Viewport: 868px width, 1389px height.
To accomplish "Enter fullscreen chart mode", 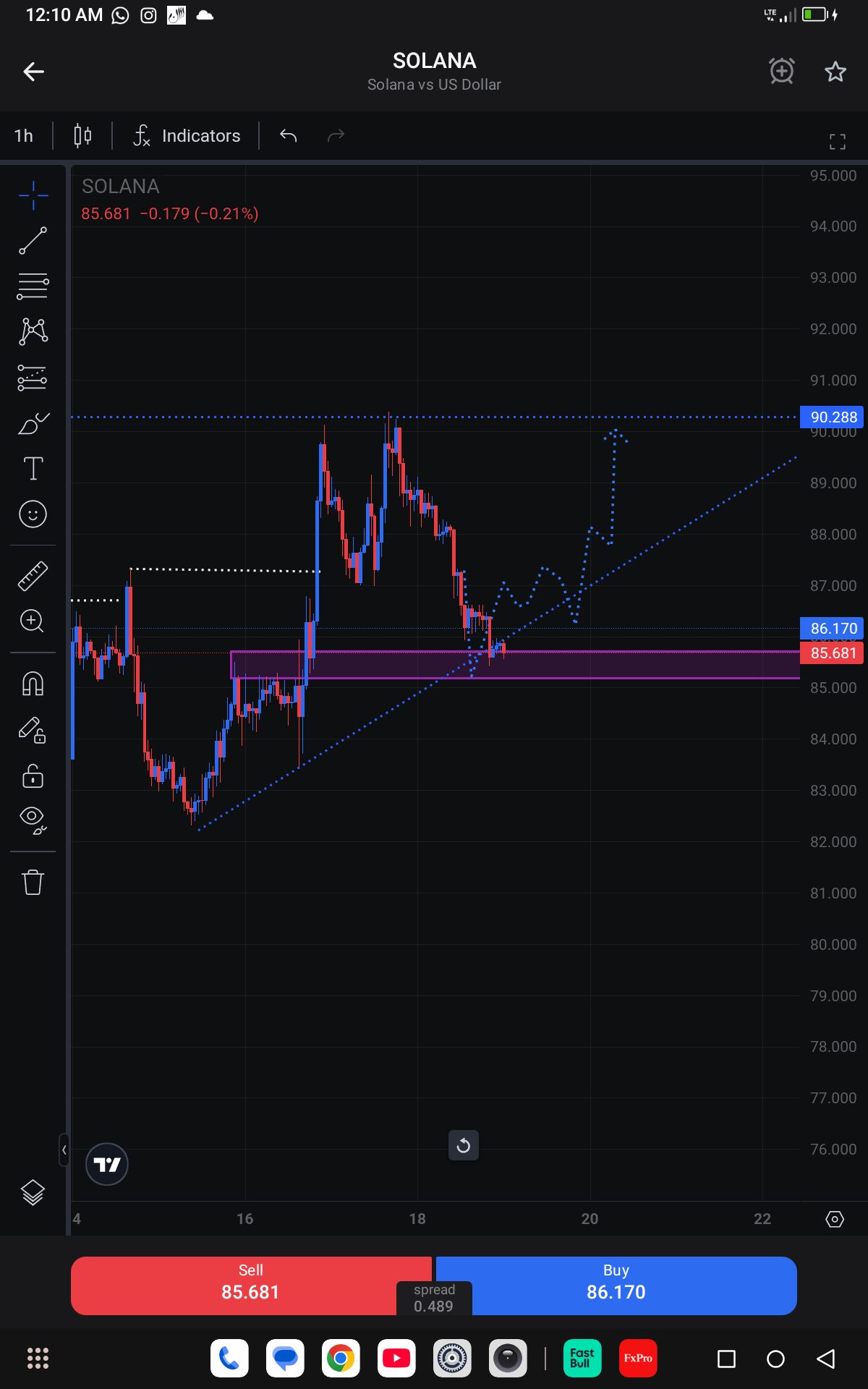I will pos(837,142).
